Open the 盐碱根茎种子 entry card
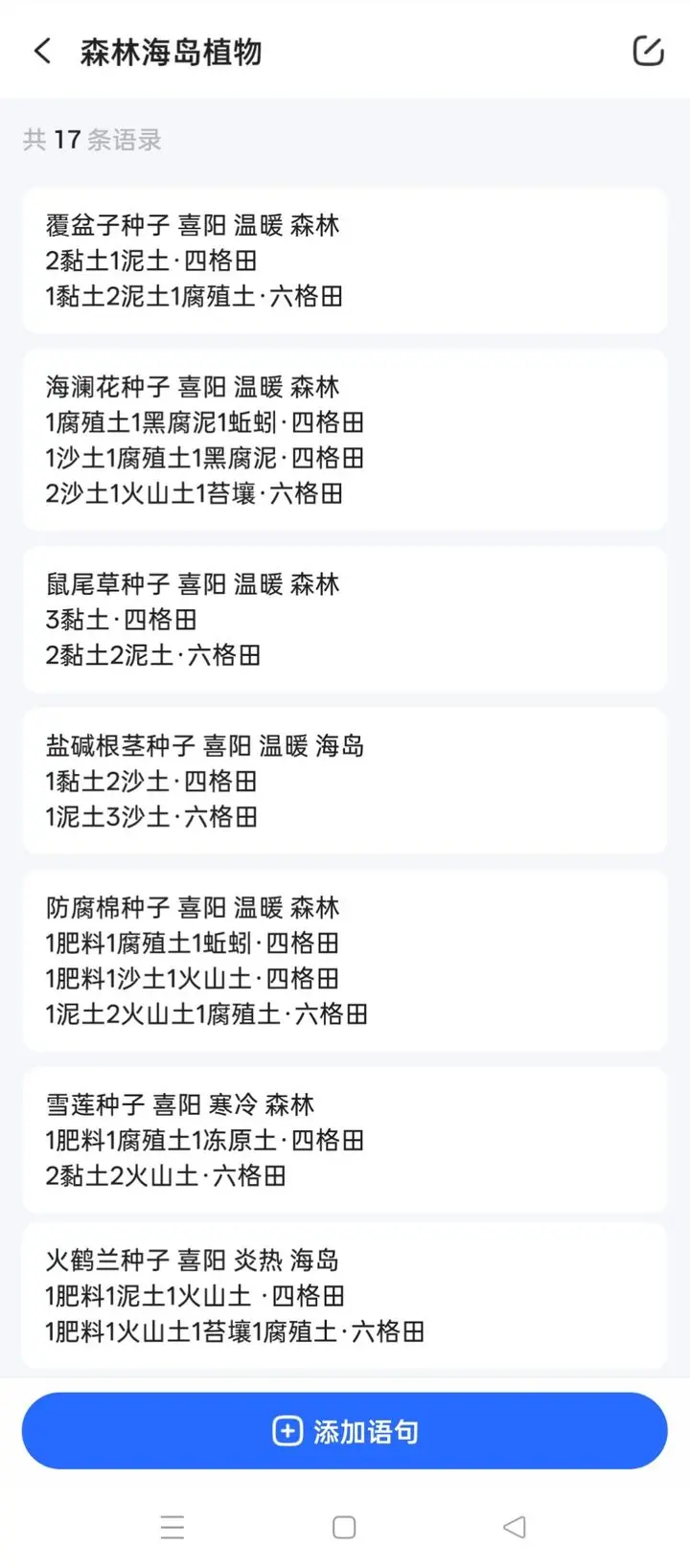 345,781
